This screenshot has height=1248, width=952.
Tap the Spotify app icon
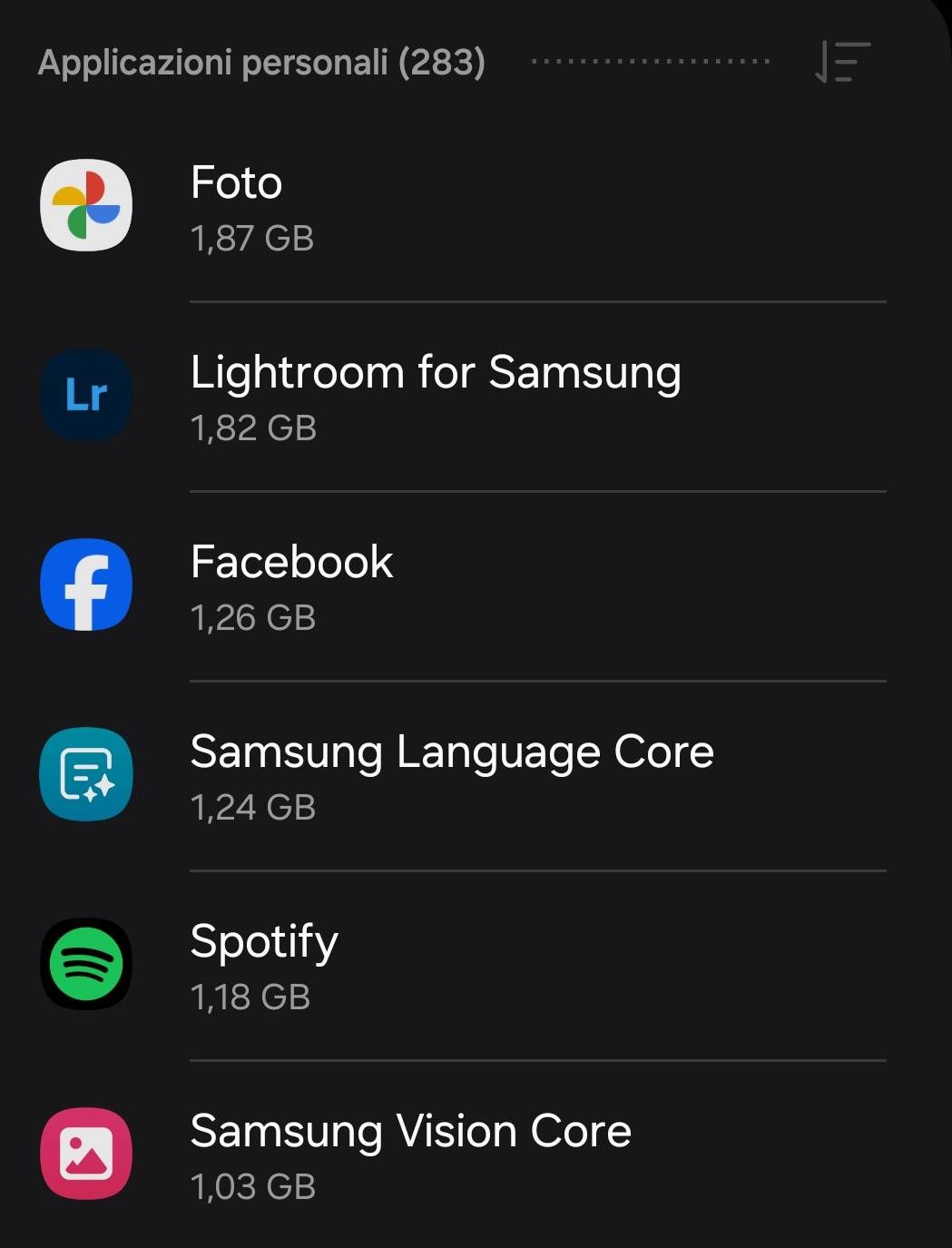[x=86, y=965]
